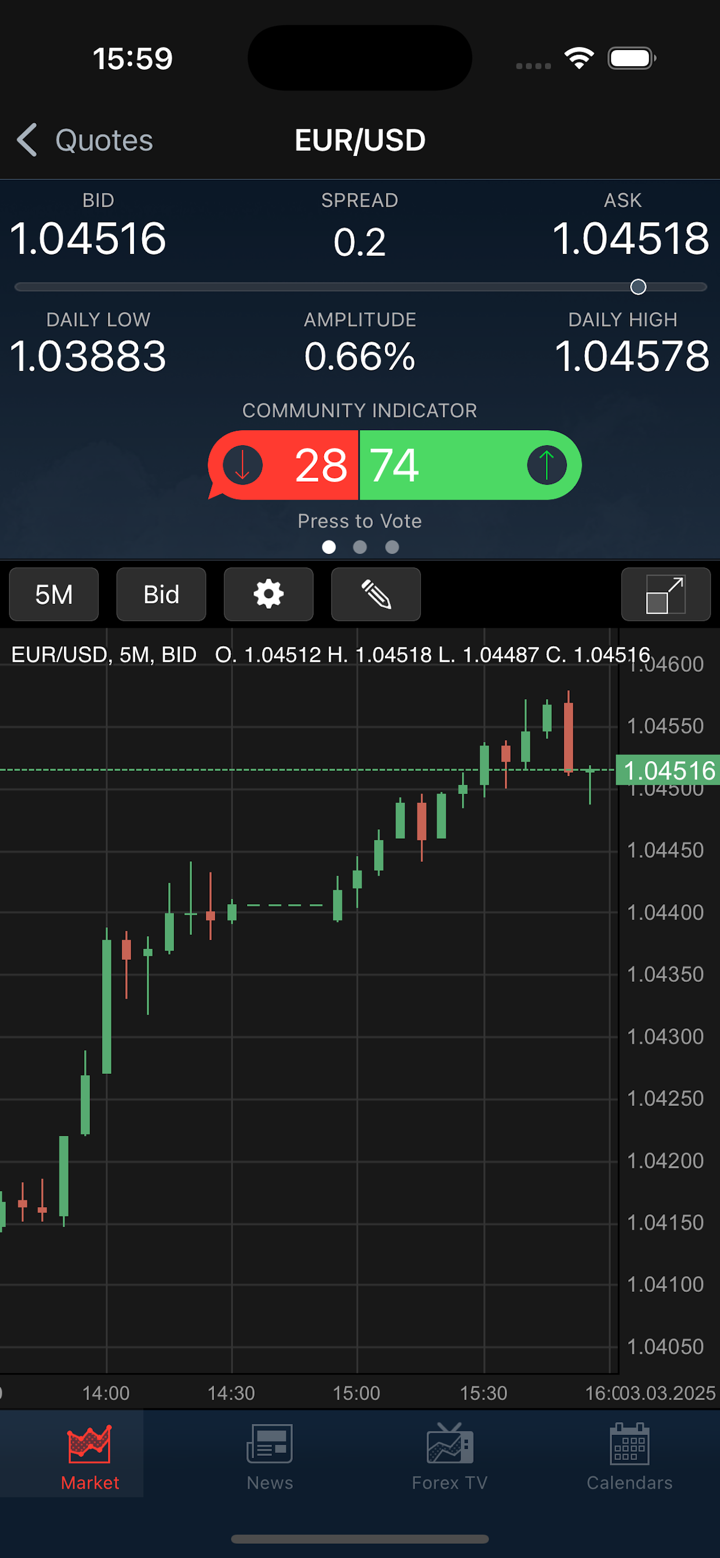Go to the Calendars tab

(629, 1456)
